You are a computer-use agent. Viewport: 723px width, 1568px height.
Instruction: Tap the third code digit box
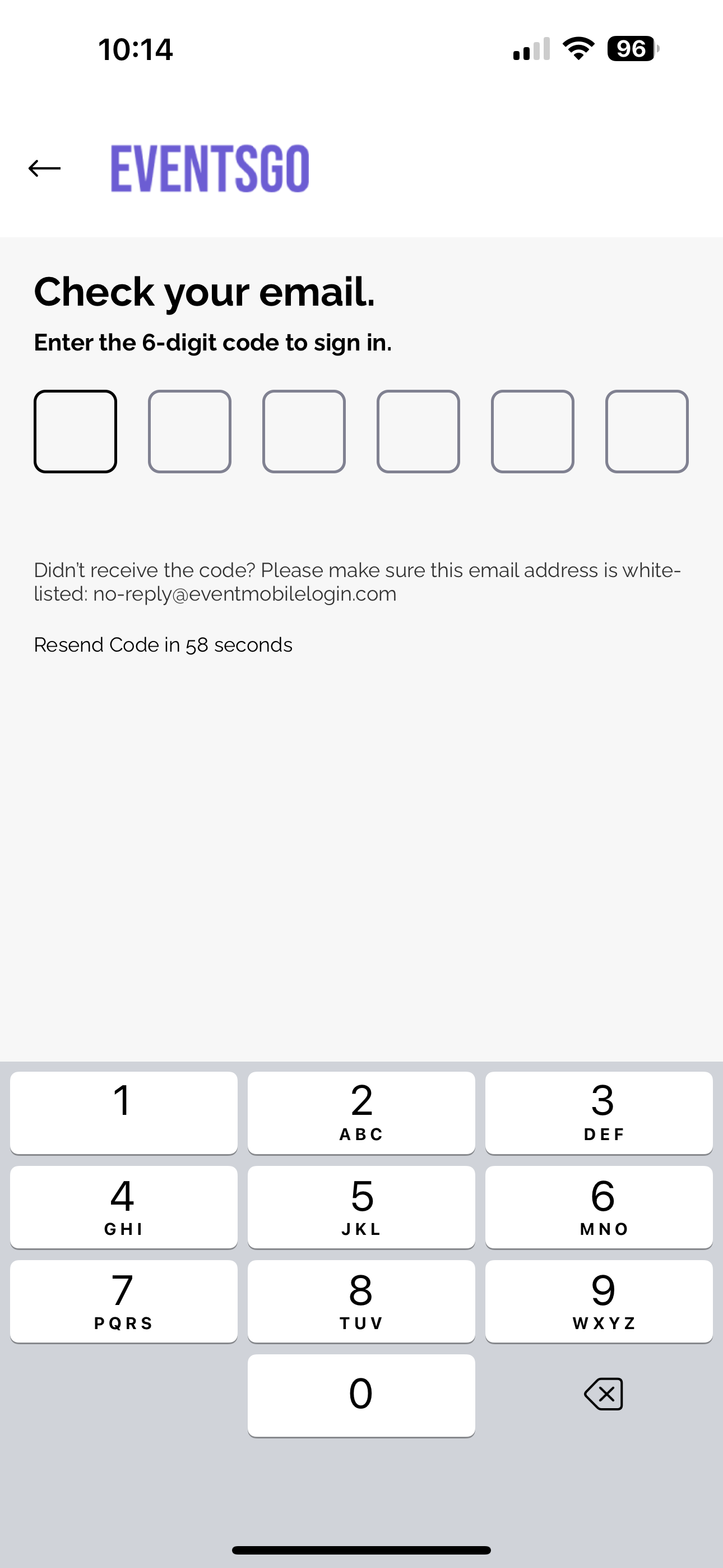304,432
